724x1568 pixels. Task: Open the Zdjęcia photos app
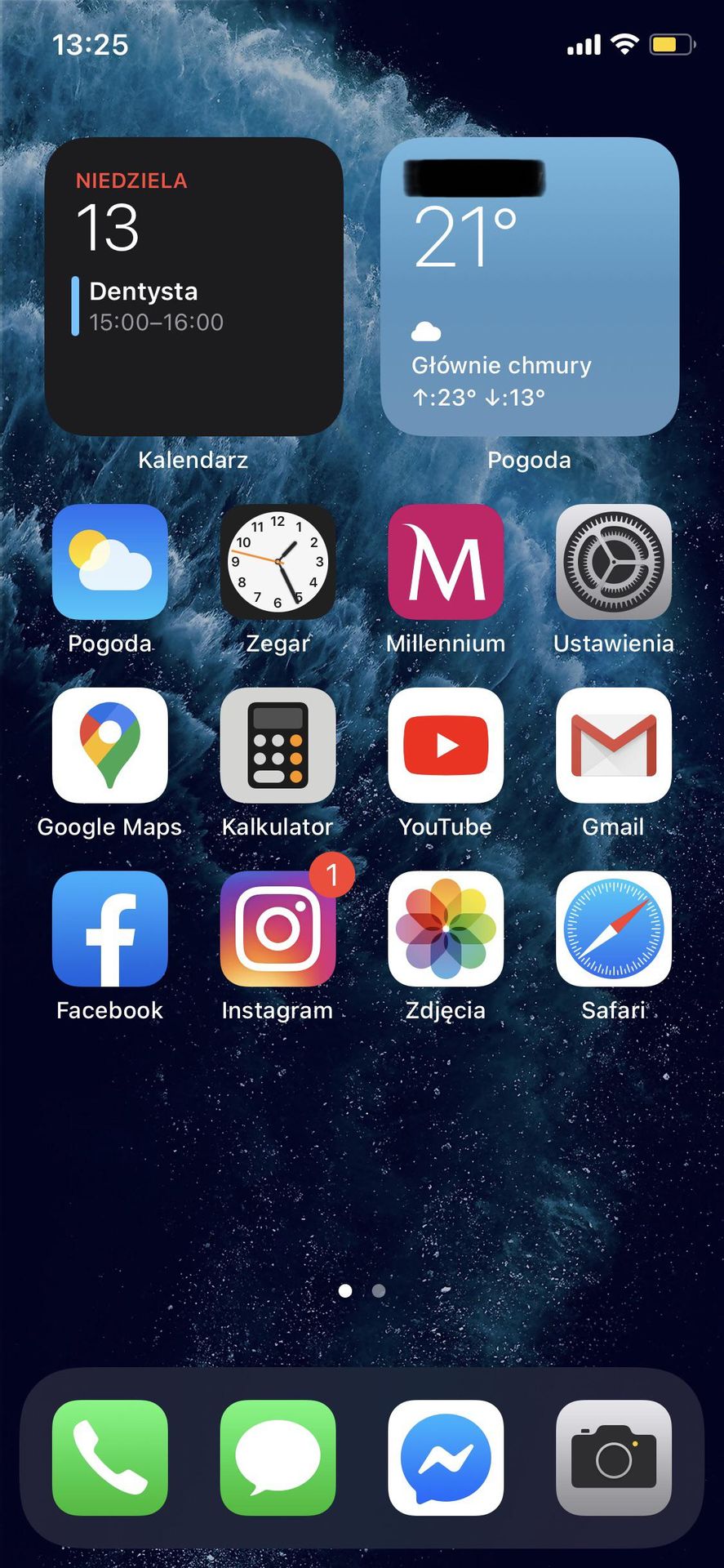[x=446, y=929]
